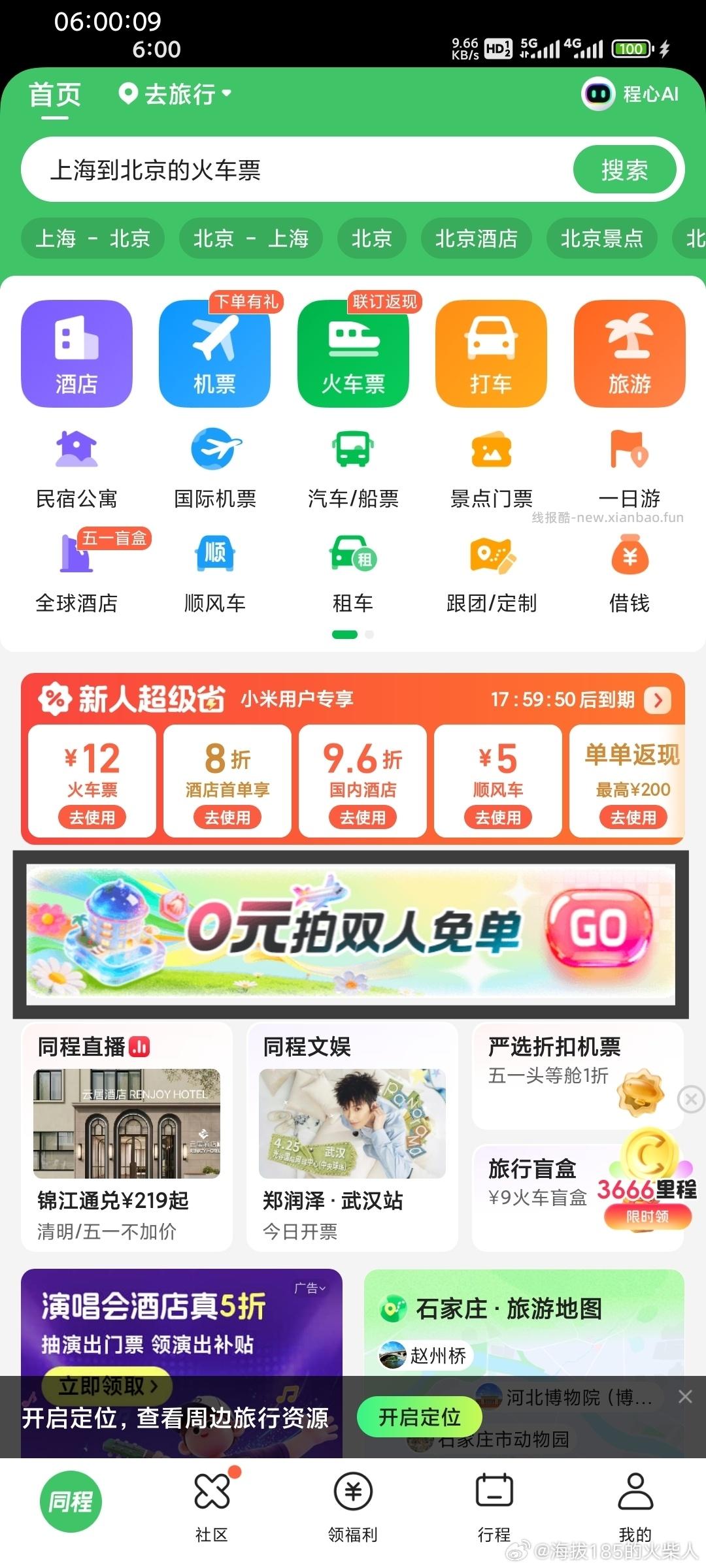
Task: Expand the coupon expiry arrow next to countdown
Action: pos(656,700)
